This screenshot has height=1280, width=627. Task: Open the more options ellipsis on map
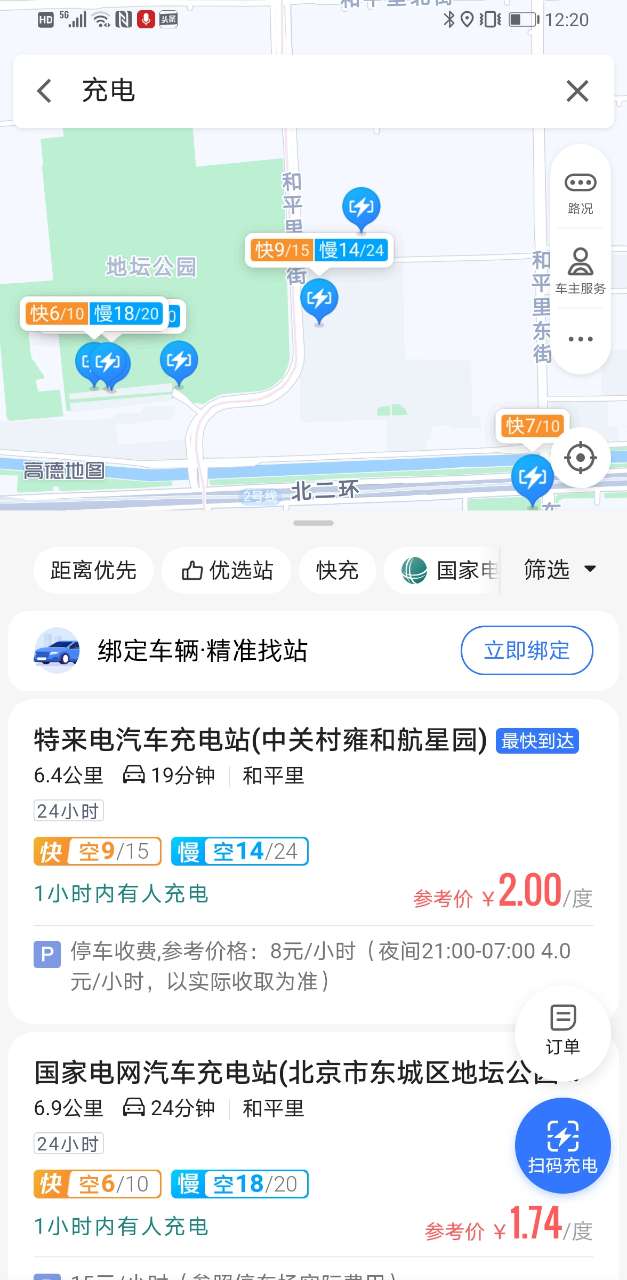click(580, 339)
